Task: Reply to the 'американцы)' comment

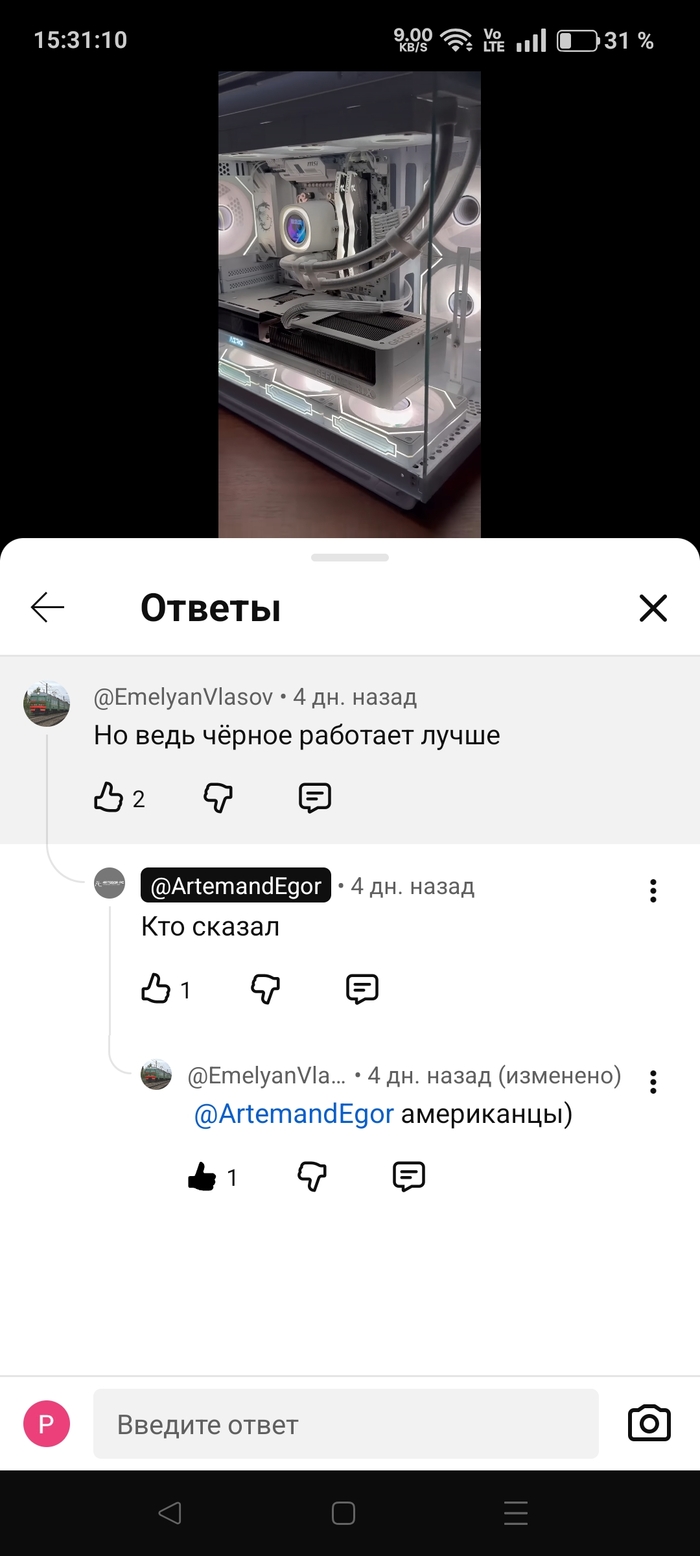Action: click(x=409, y=1177)
